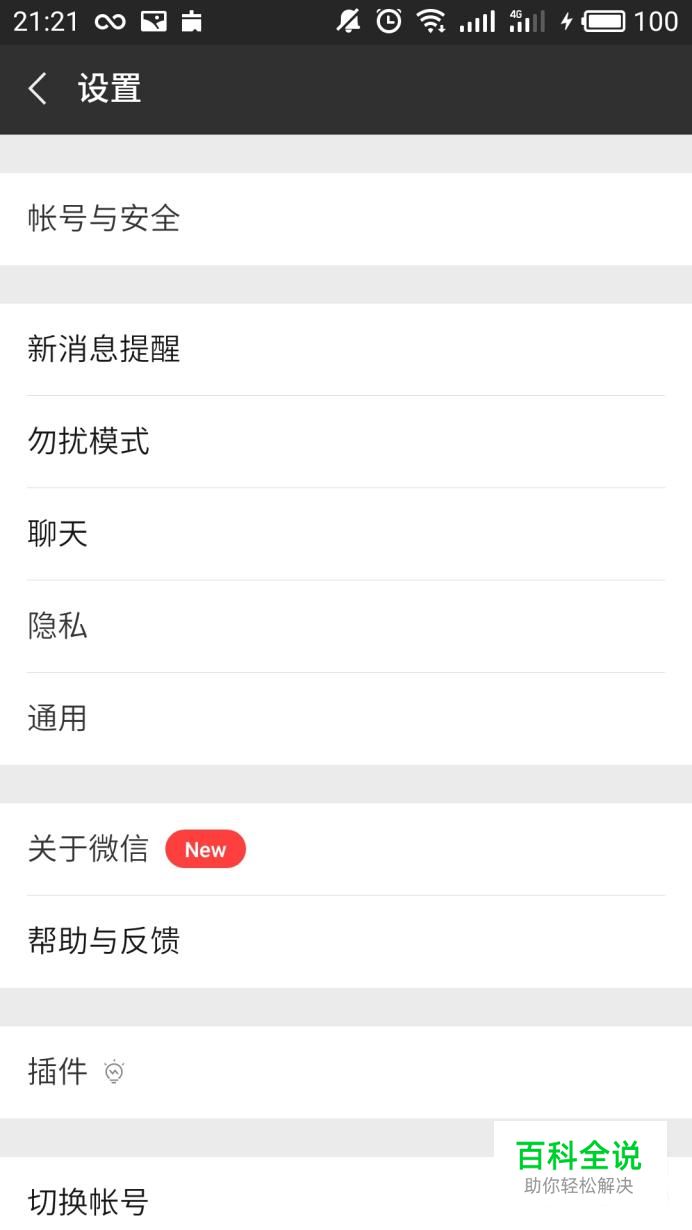Select the 勿扰模式 option

[346, 442]
